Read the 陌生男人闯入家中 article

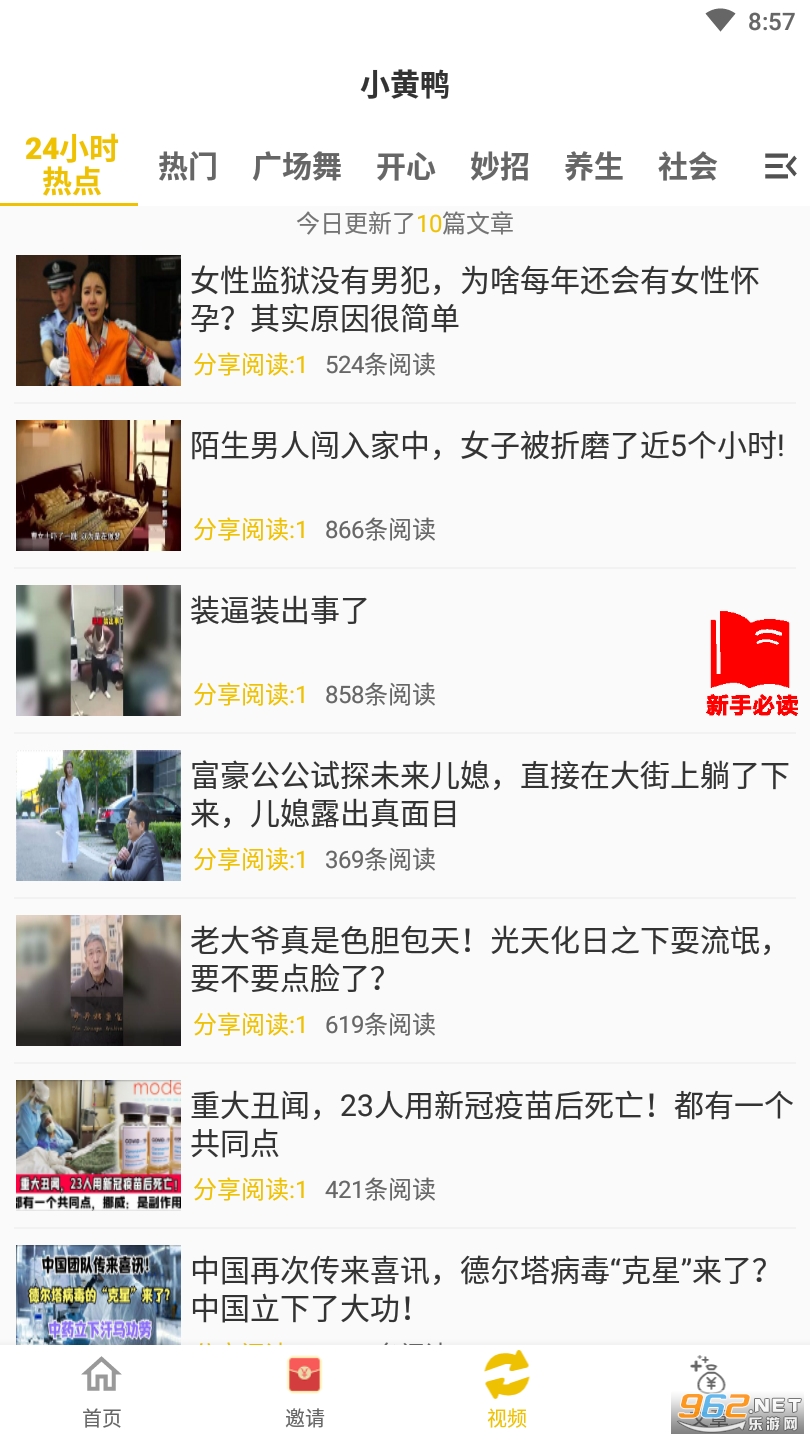click(487, 446)
